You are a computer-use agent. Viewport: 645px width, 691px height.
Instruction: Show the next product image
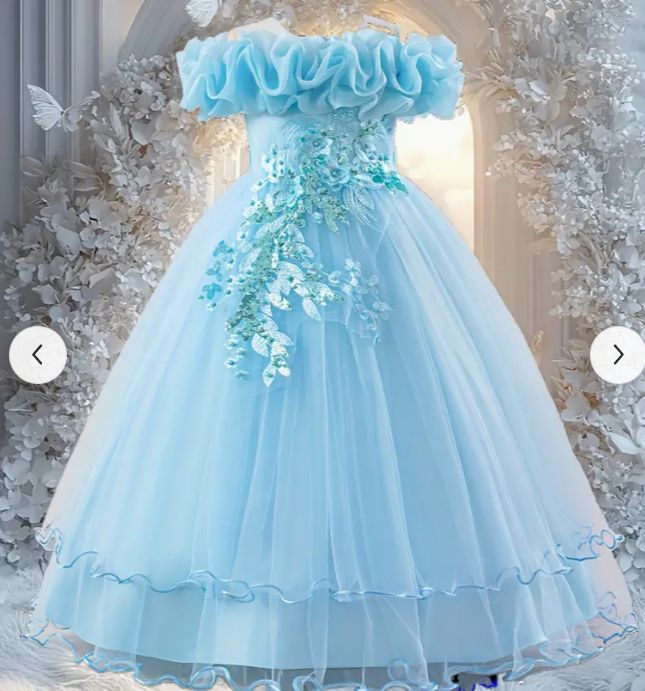617,355
